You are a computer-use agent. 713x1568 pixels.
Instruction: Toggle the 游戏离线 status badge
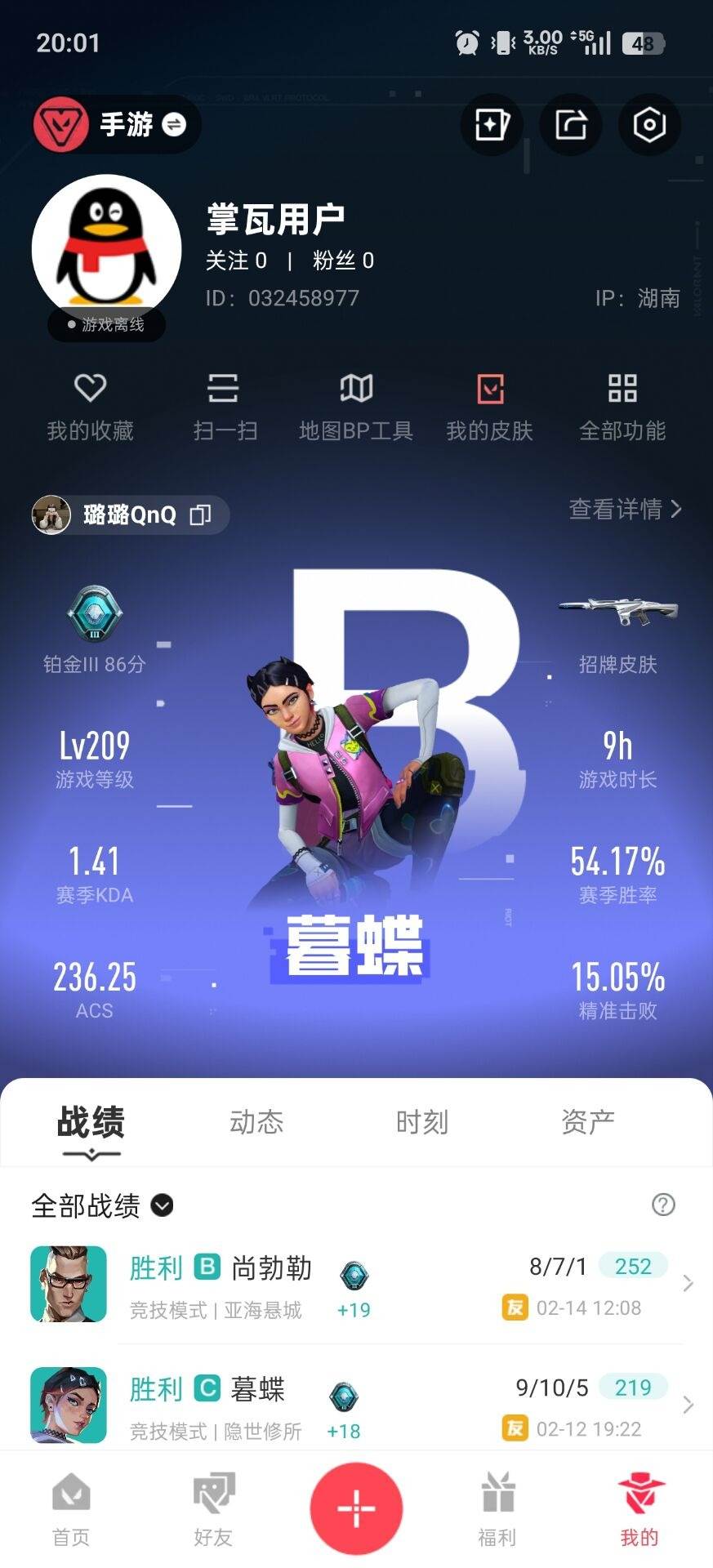pos(106,324)
